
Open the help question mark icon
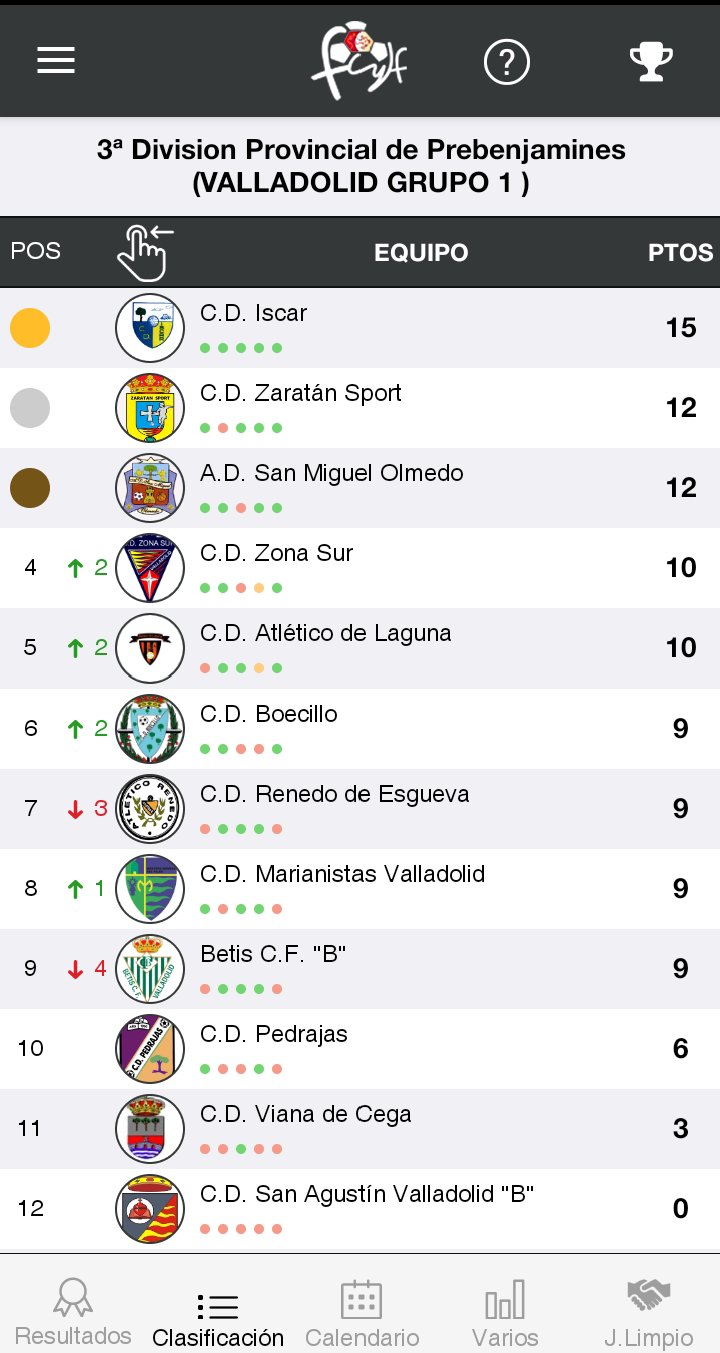[506, 62]
